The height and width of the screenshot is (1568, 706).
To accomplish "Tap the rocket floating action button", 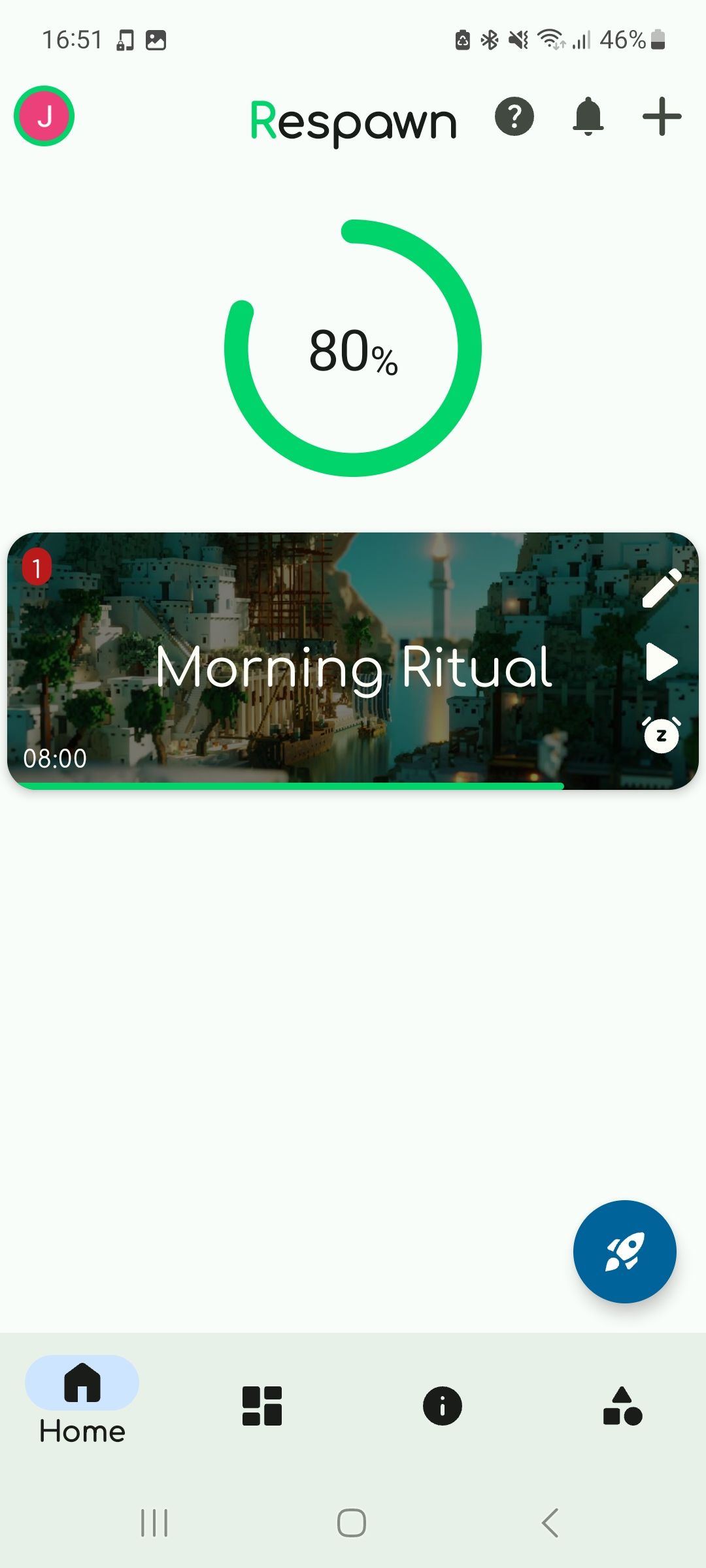I will (x=624, y=1251).
